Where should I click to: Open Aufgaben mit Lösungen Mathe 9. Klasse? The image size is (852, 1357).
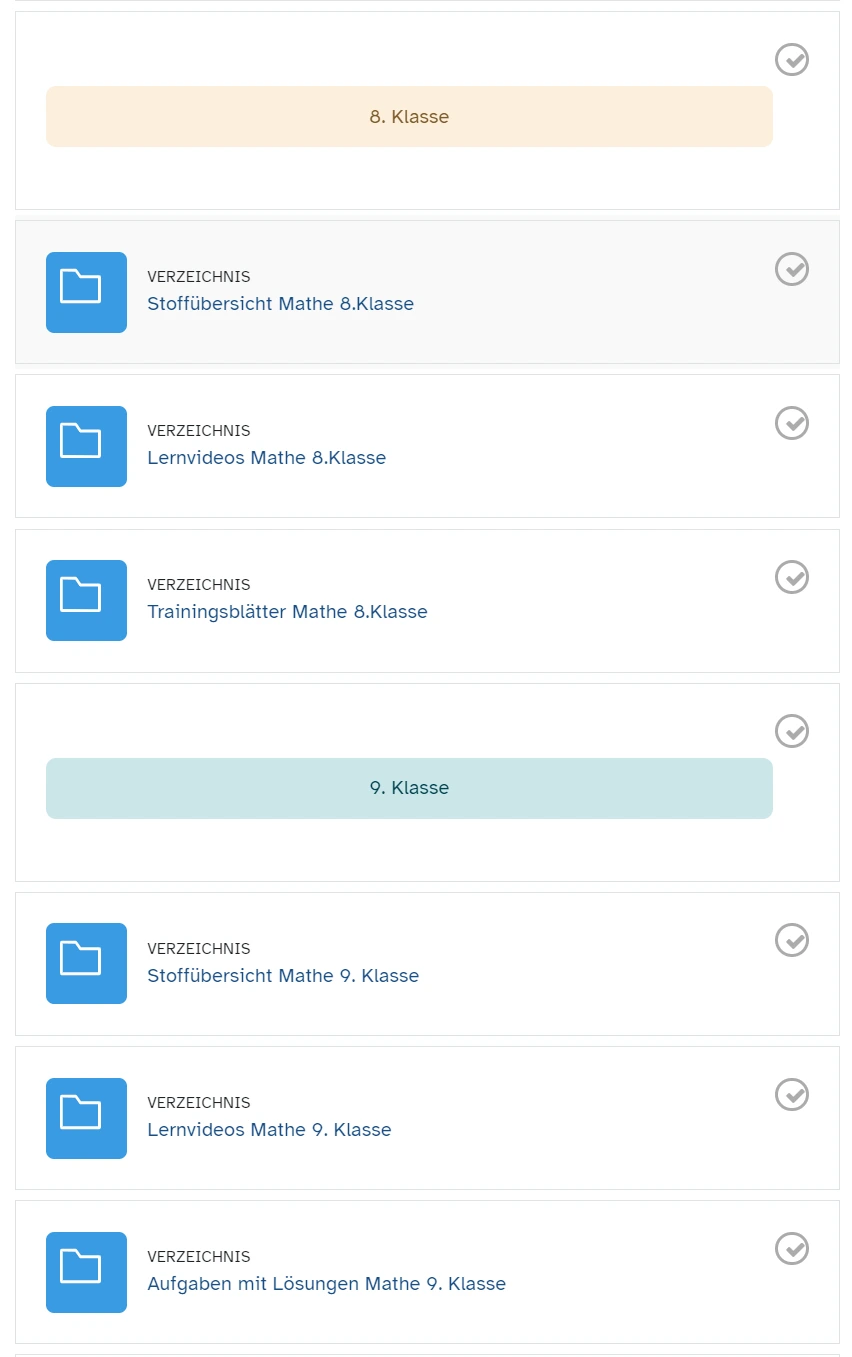coord(326,1284)
